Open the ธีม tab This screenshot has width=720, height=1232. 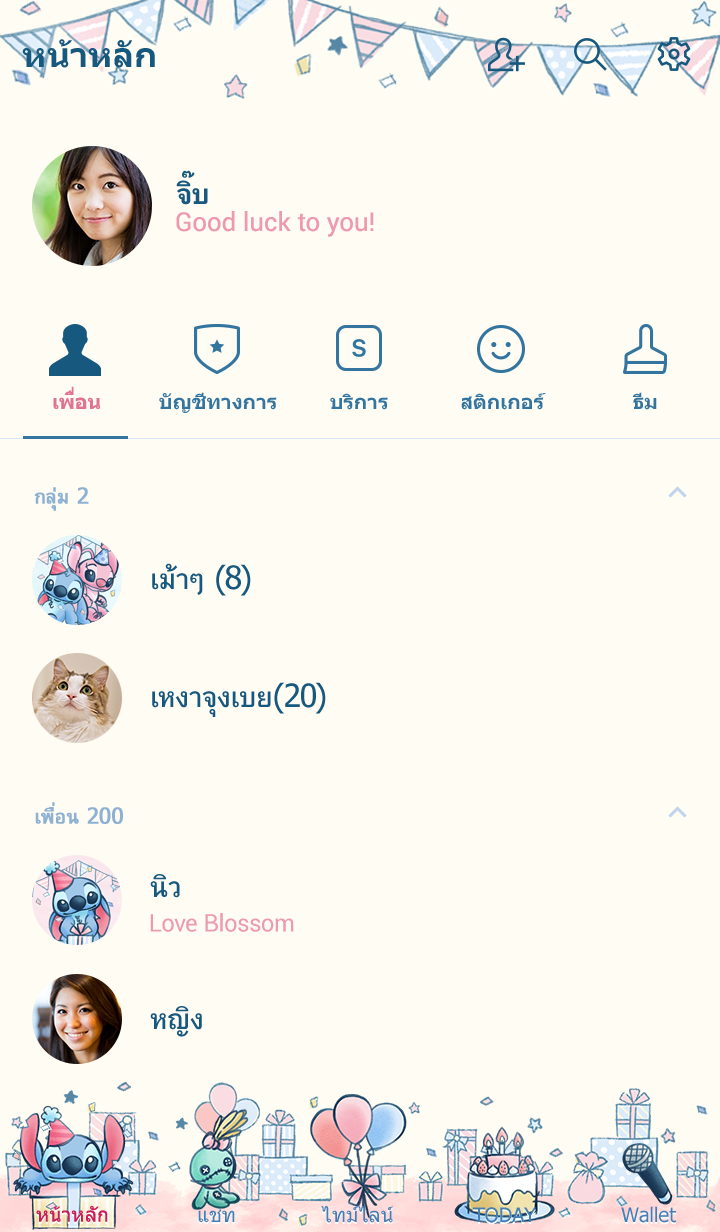(645, 370)
